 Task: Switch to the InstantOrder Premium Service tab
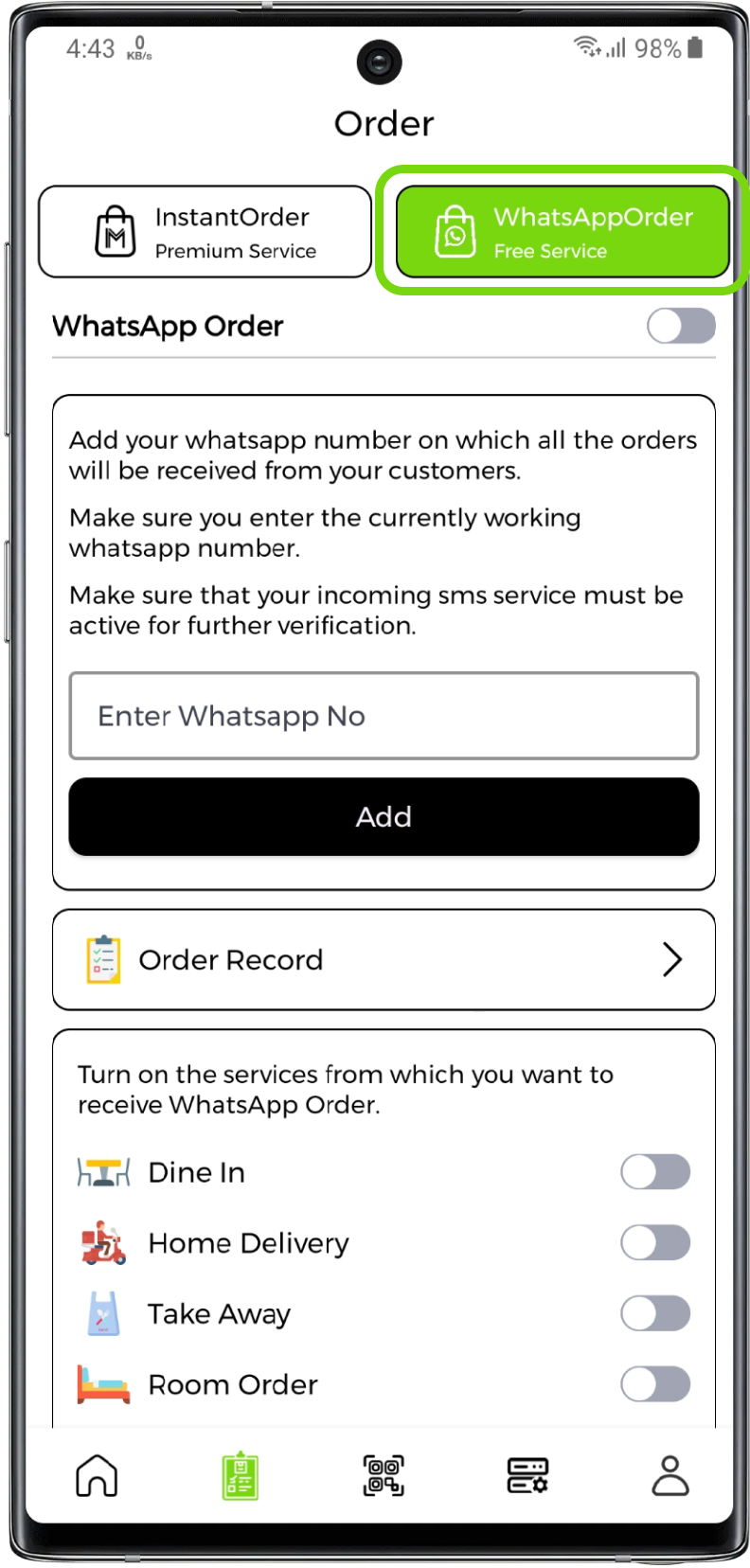[205, 232]
